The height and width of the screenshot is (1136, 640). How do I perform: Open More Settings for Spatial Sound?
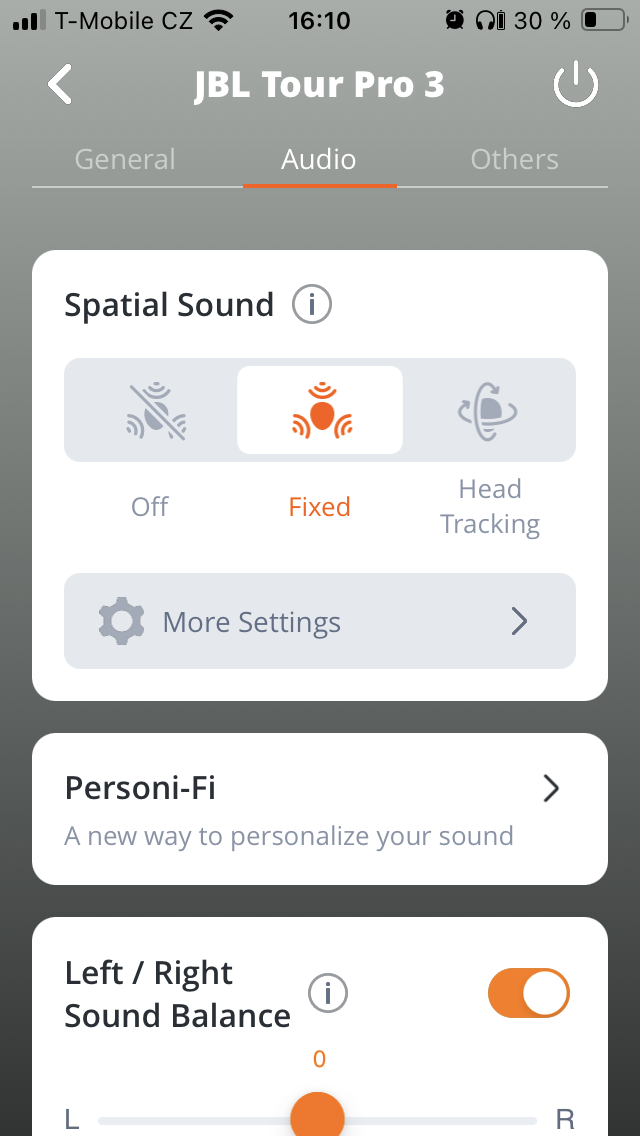coord(320,621)
